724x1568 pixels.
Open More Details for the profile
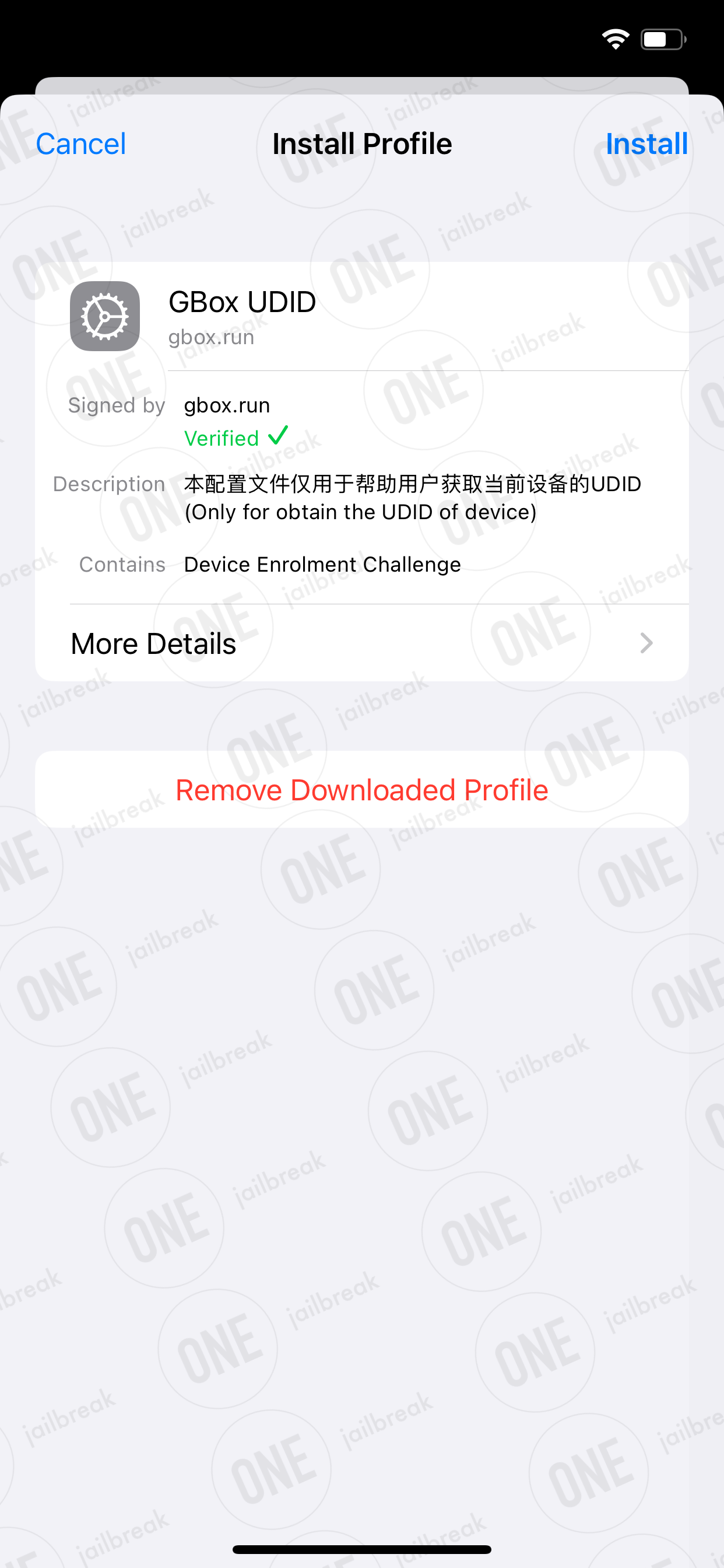pyautogui.click(x=362, y=643)
